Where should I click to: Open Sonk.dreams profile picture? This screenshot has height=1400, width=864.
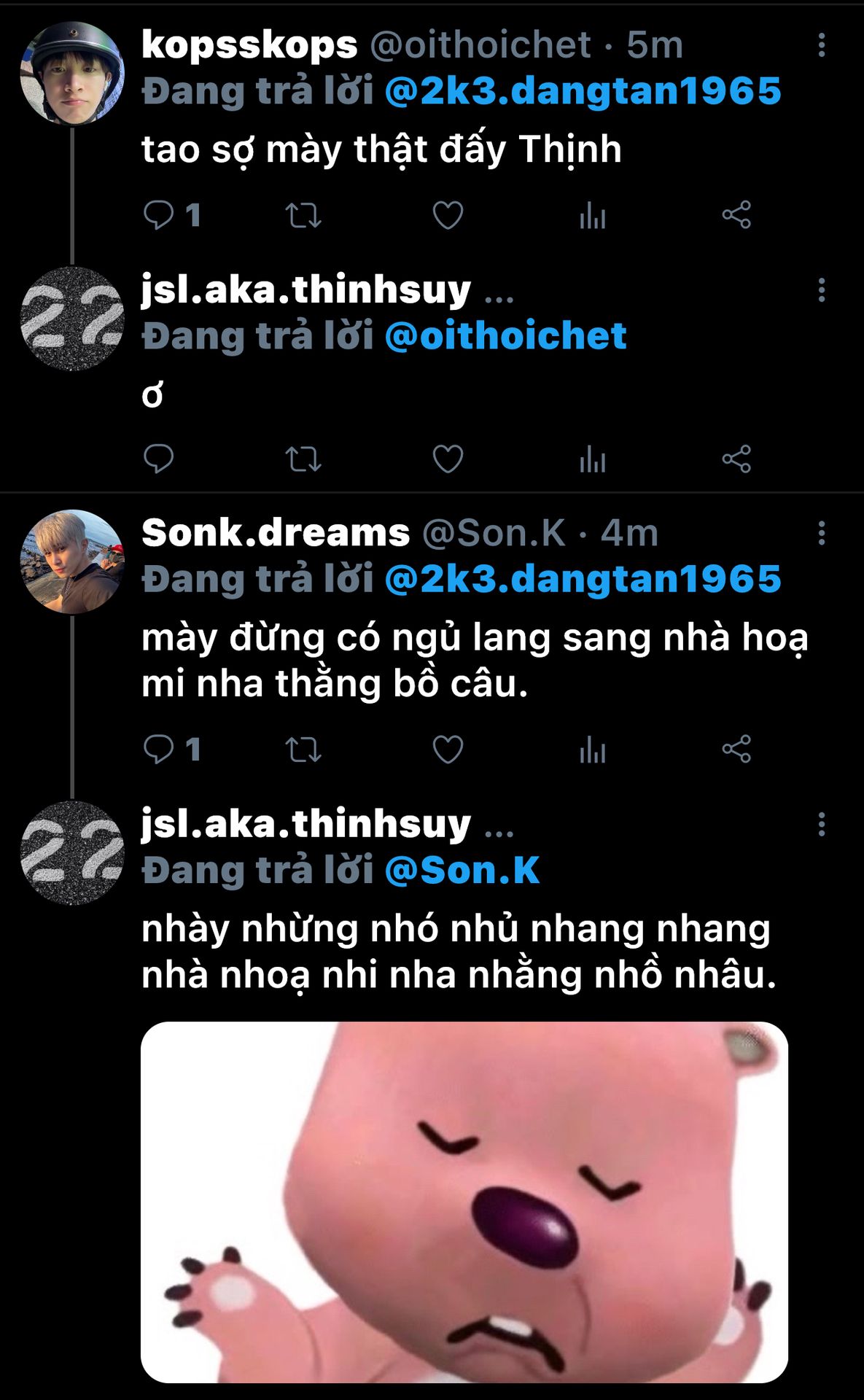pos(72,561)
